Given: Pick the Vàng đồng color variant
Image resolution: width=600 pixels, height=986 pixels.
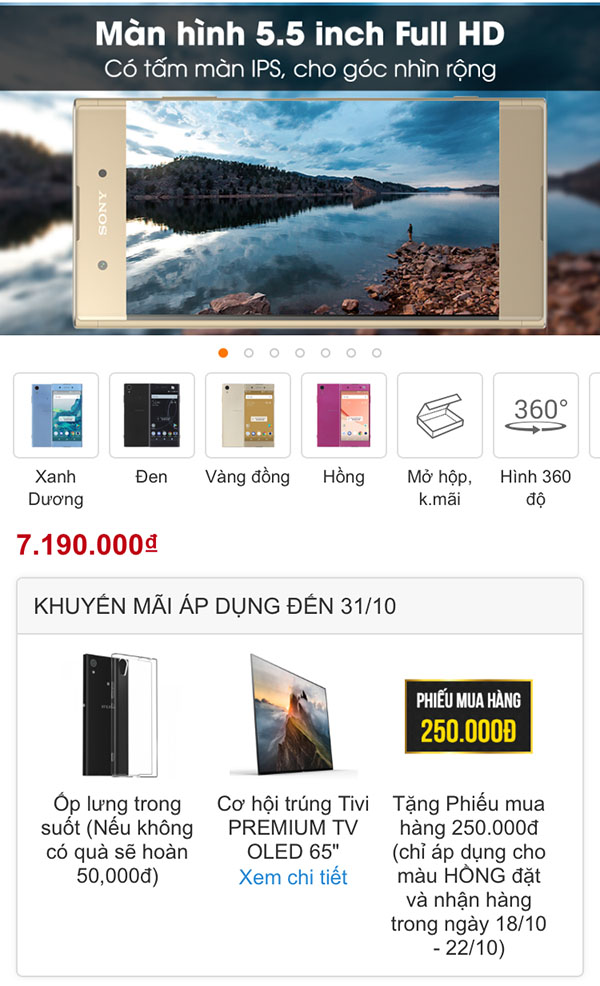Looking at the screenshot, I should click(x=248, y=416).
